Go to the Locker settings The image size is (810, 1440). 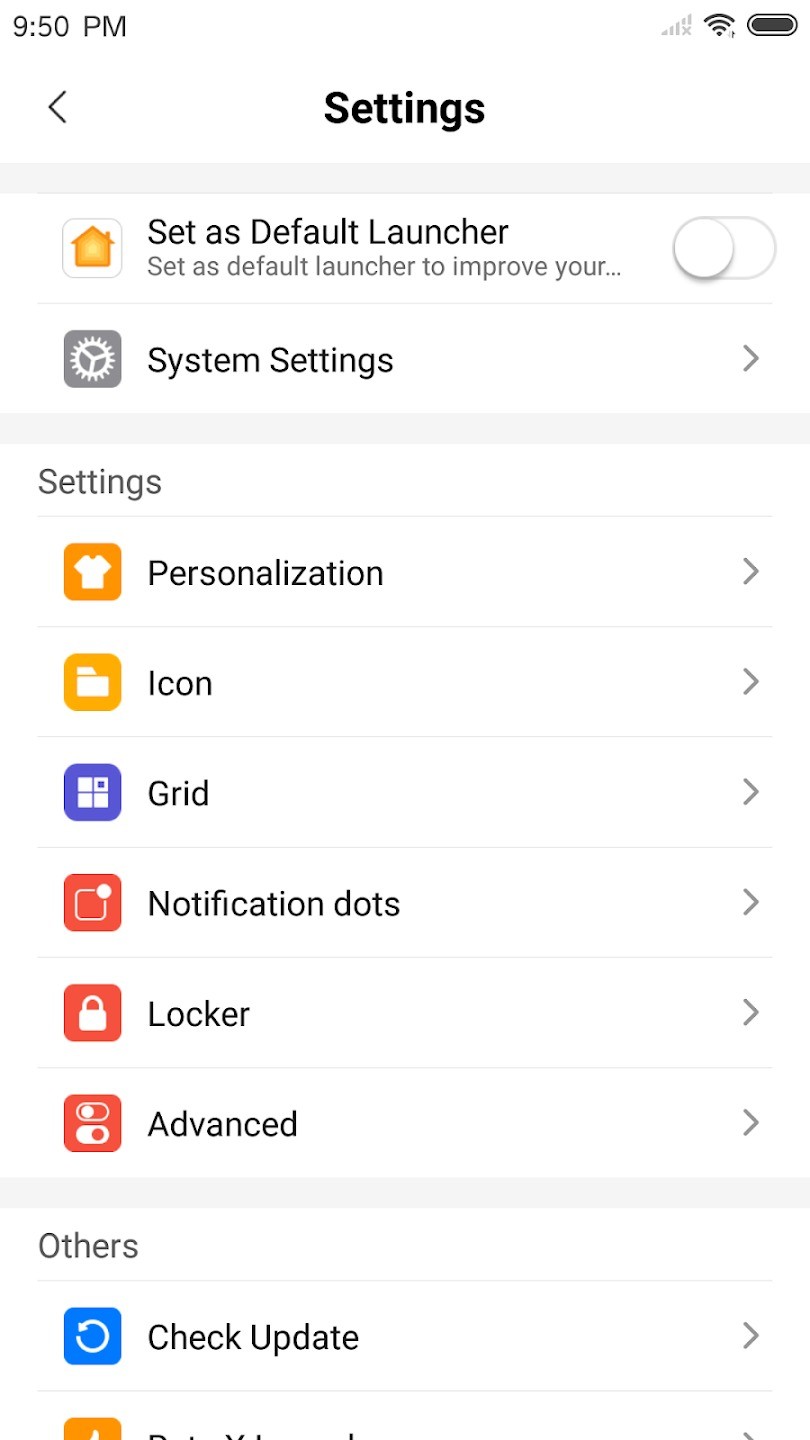click(x=404, y=1013)
